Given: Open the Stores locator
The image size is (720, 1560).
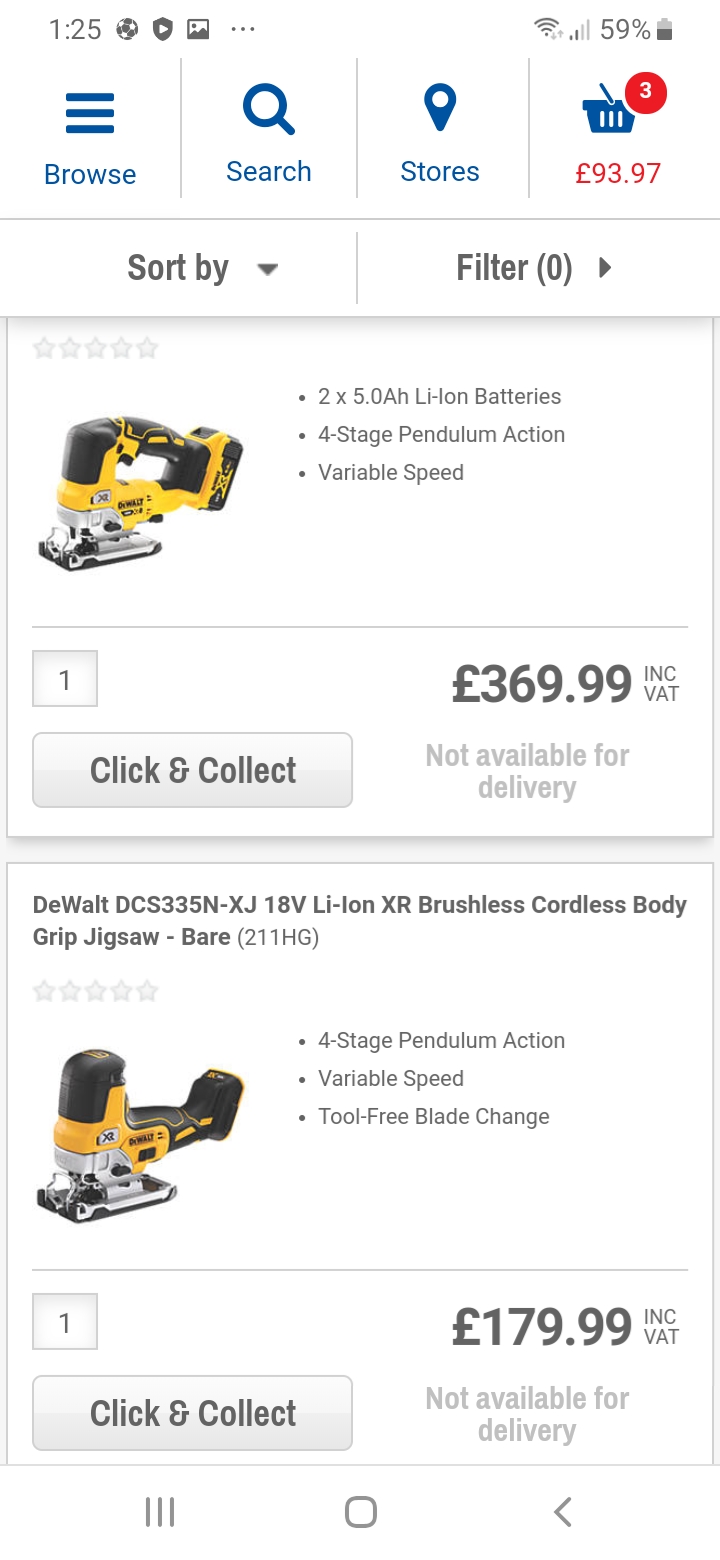Looking at the screenshot, I should coord(440,135).
